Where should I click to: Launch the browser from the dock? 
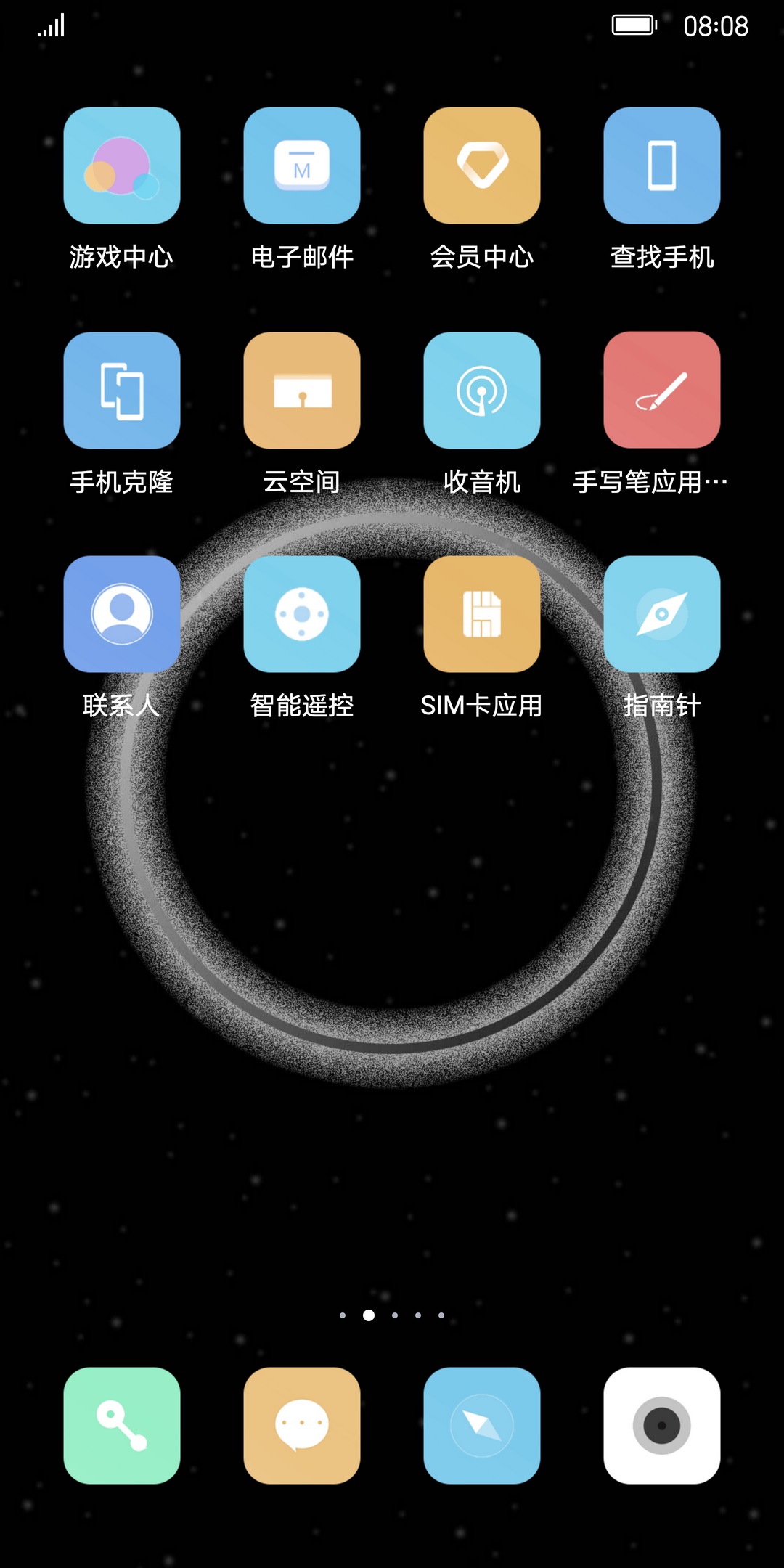(x=482, y=1426)
